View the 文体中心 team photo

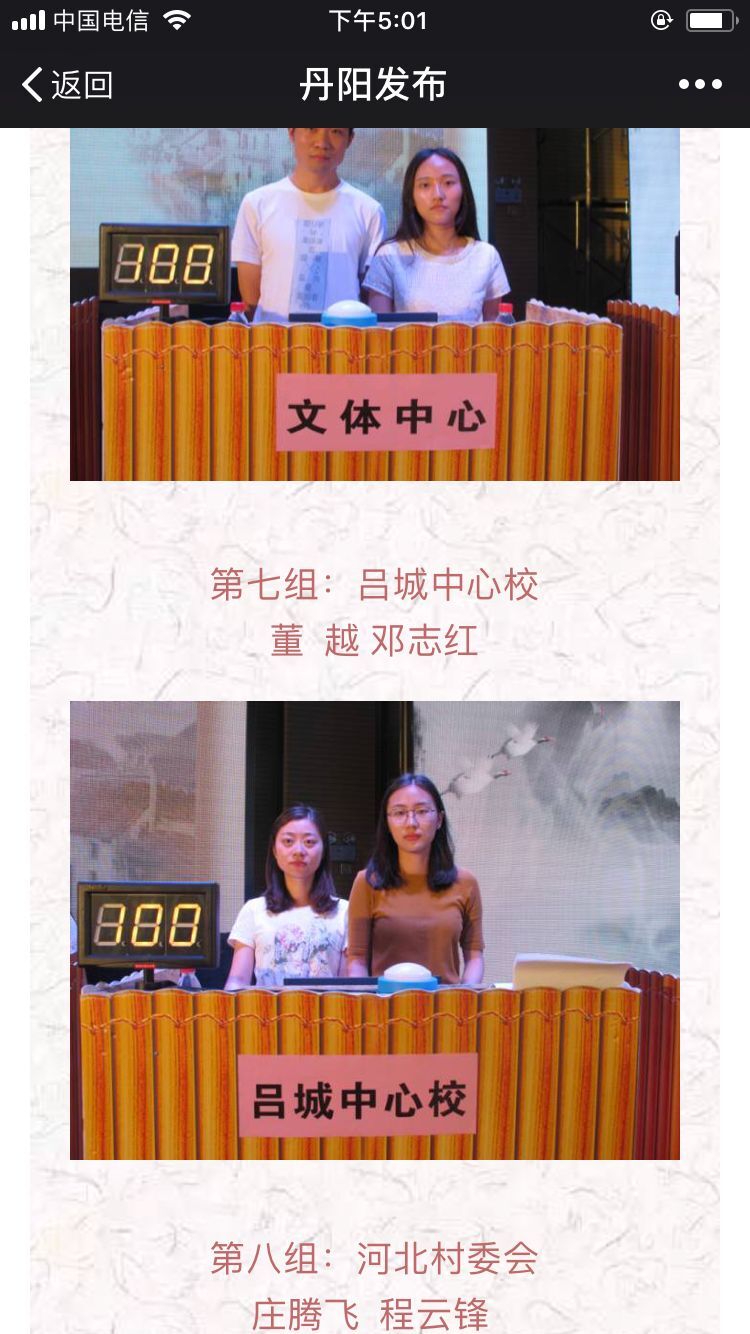(x=375, y=304)
